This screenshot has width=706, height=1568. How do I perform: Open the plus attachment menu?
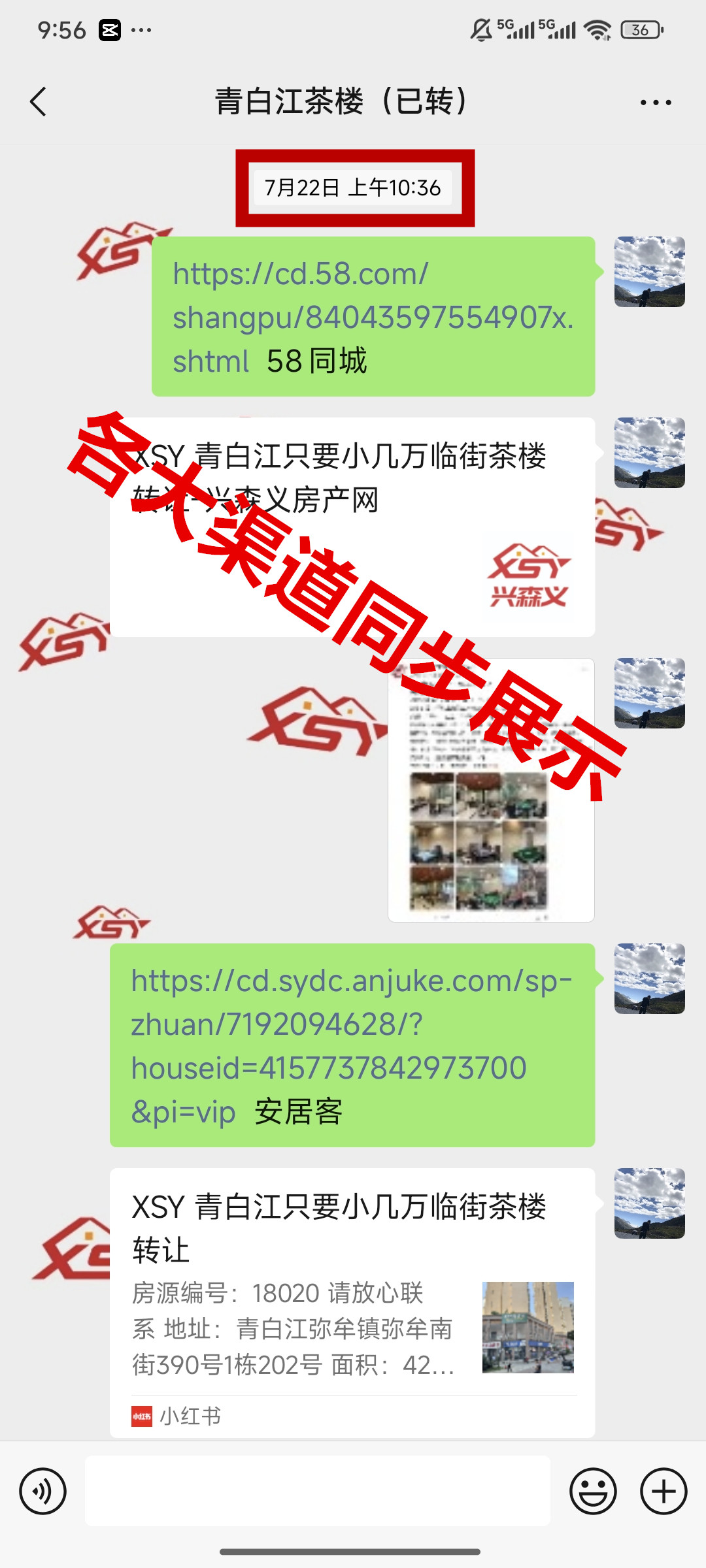tap(663, 1491)
